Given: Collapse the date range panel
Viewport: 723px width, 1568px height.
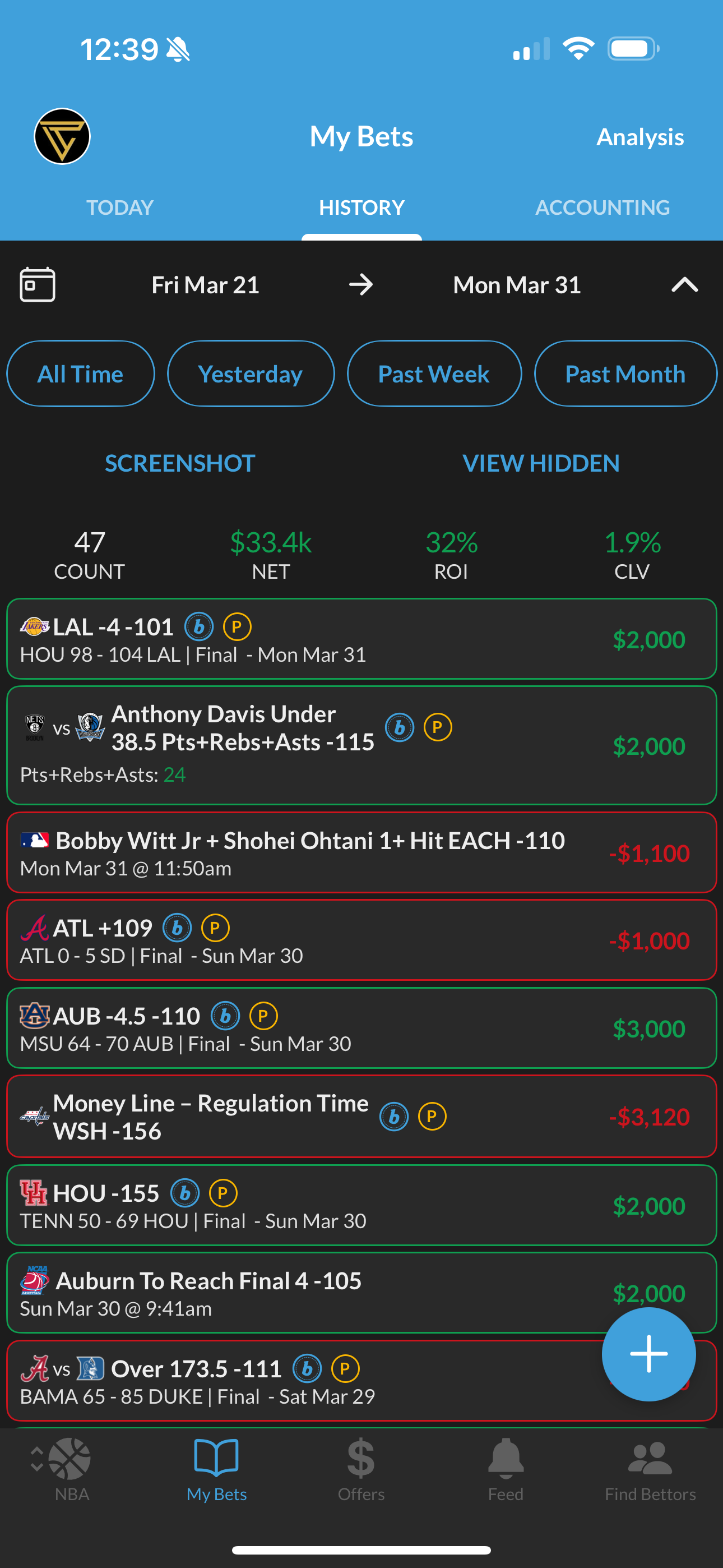Looking at the screenshot, I should pyautogui.click(x=684, y=284).
